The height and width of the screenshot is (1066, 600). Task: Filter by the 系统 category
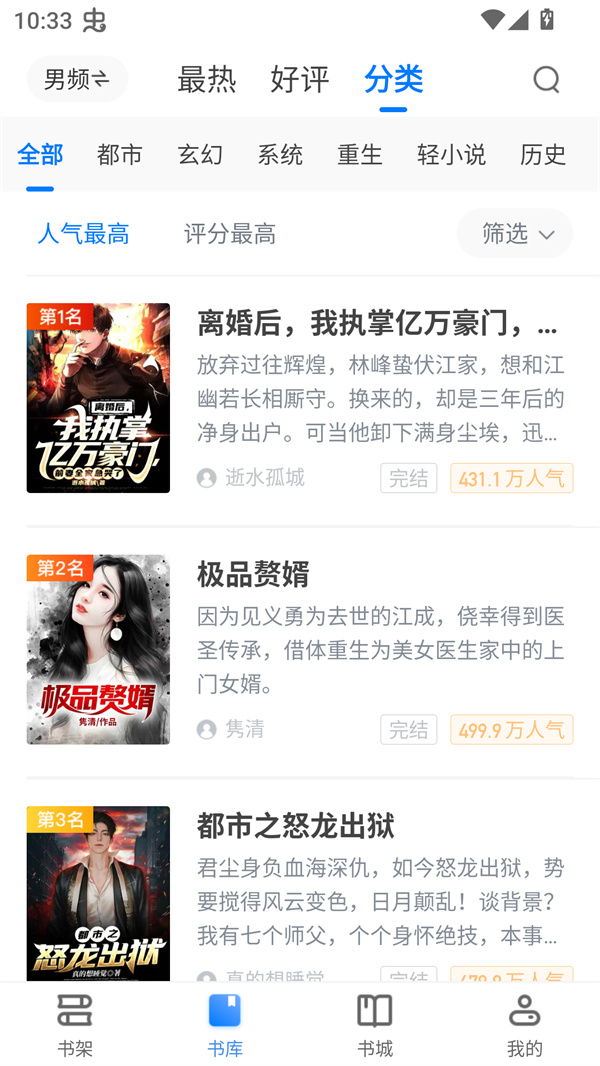(x=280, y=154)
